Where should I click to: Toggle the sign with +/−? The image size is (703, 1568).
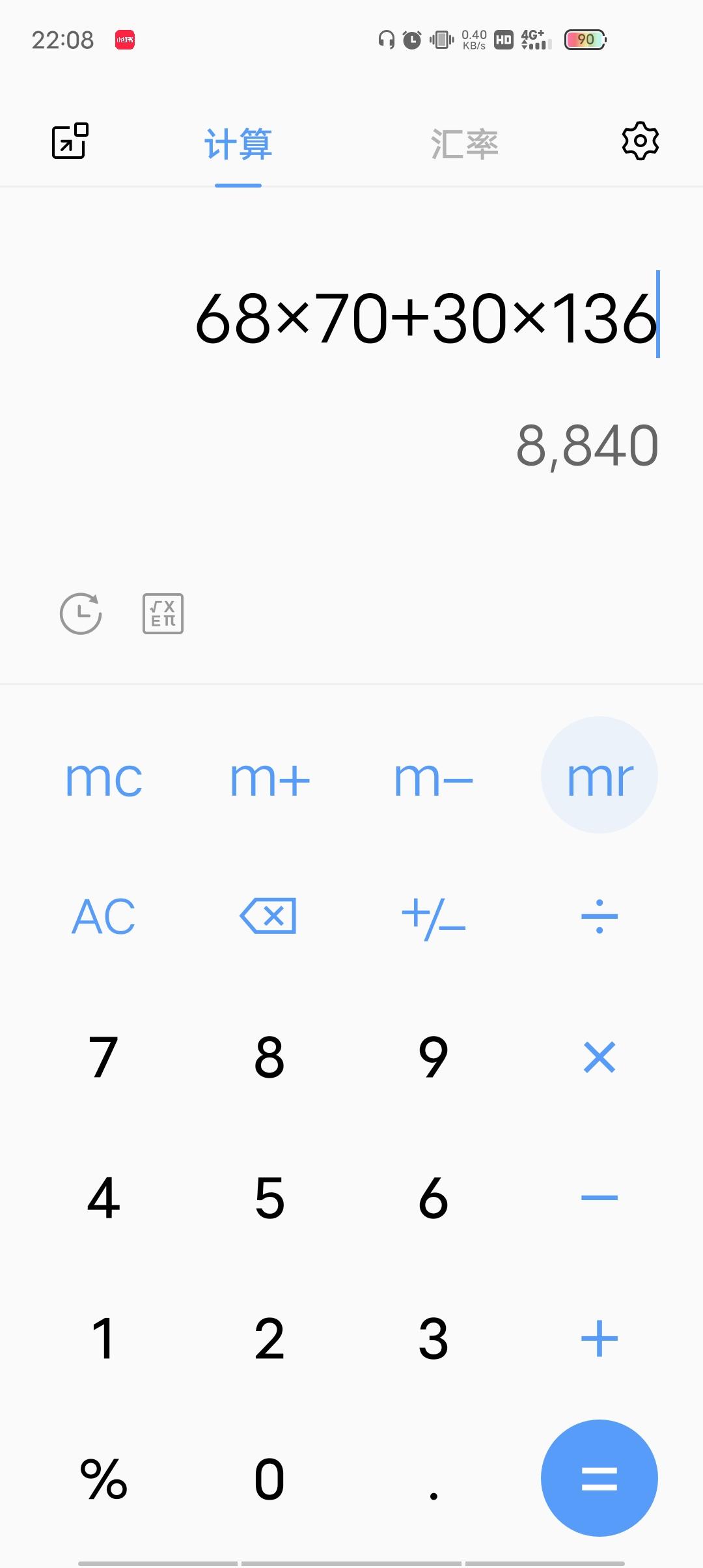click(434, 917)
